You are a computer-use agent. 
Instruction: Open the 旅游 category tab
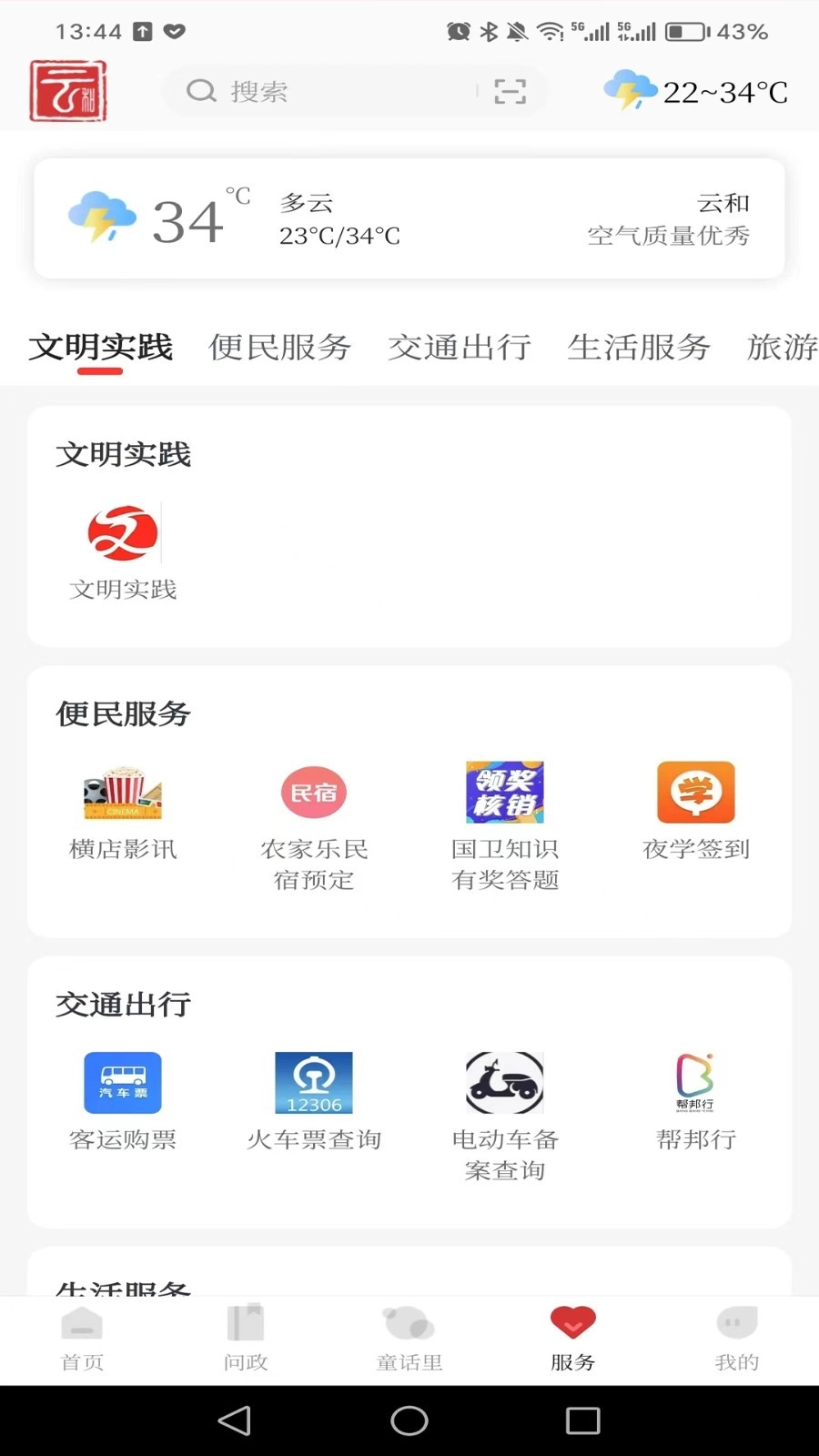pyautogui.click(x=780, y=347)
